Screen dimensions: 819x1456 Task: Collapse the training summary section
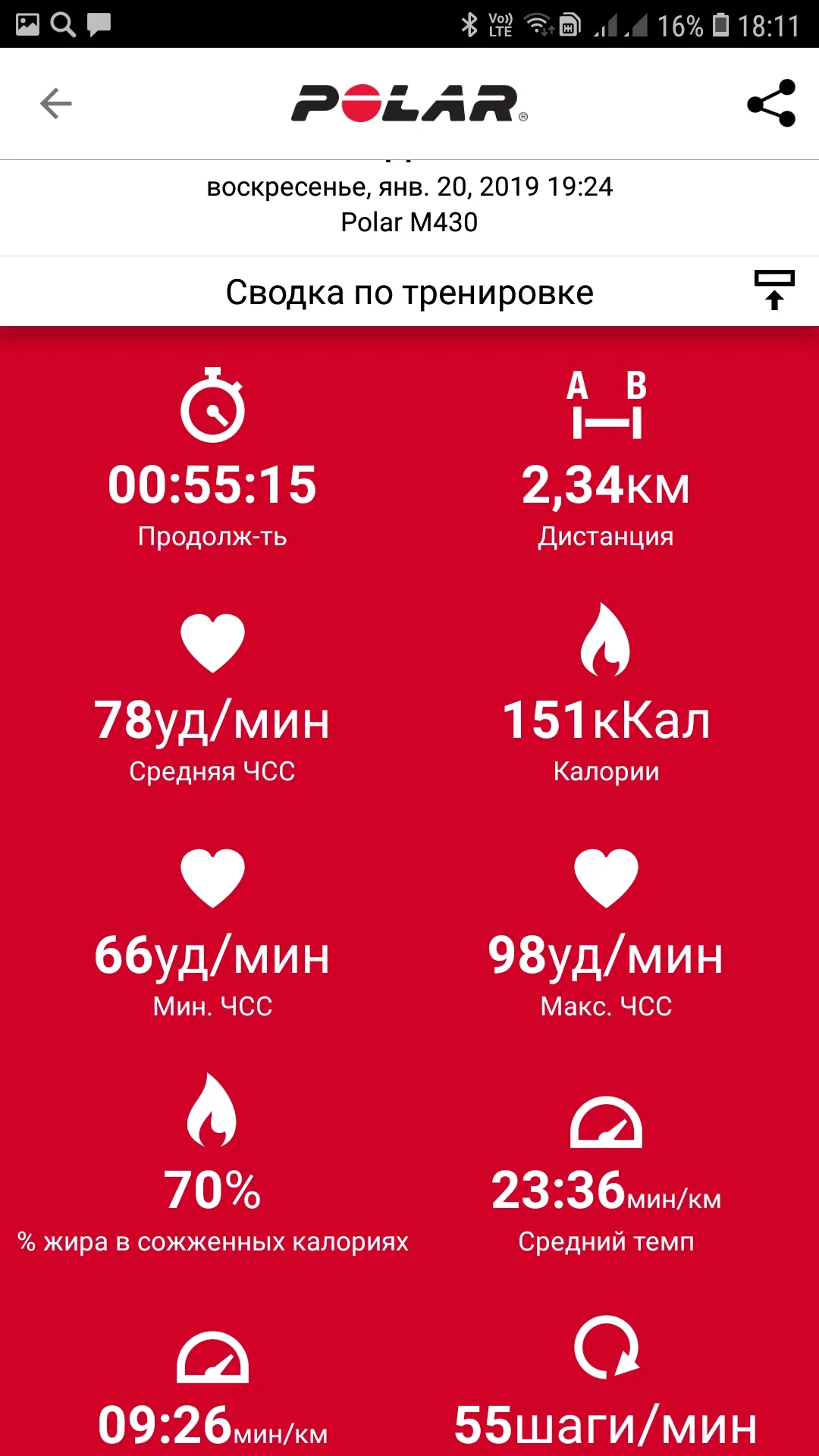773,290
